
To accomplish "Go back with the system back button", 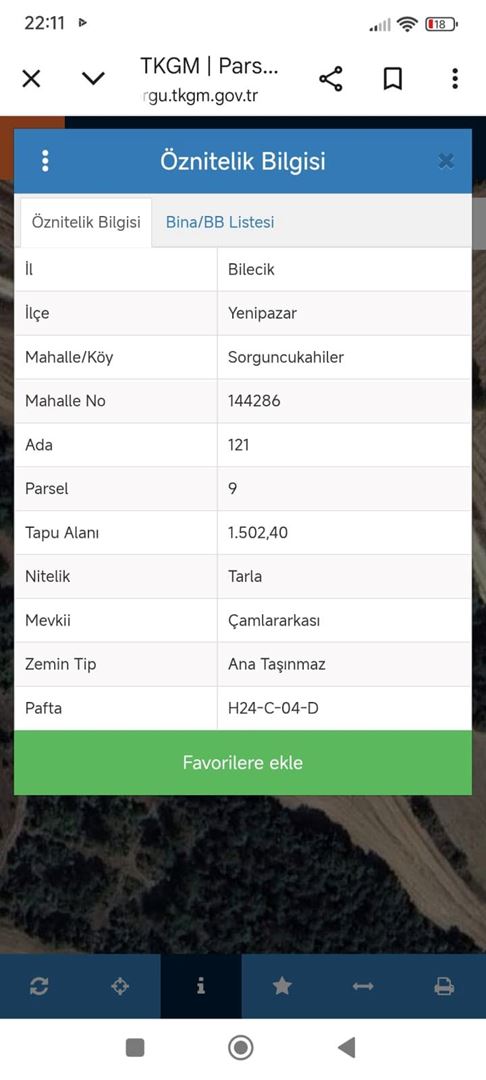I will pyautogui.click(x=347, y=1048).
